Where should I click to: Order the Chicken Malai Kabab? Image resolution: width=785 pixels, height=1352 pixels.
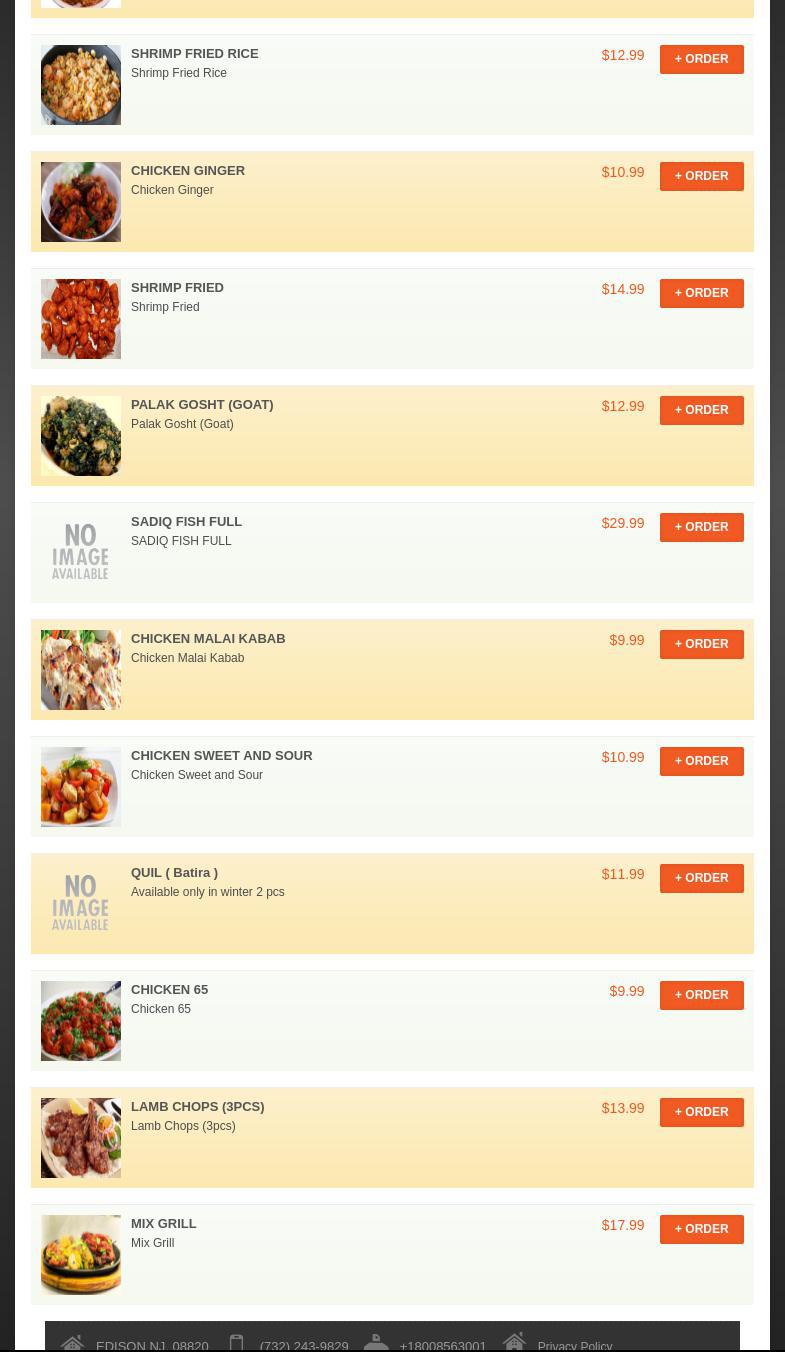tap(701, 644)
